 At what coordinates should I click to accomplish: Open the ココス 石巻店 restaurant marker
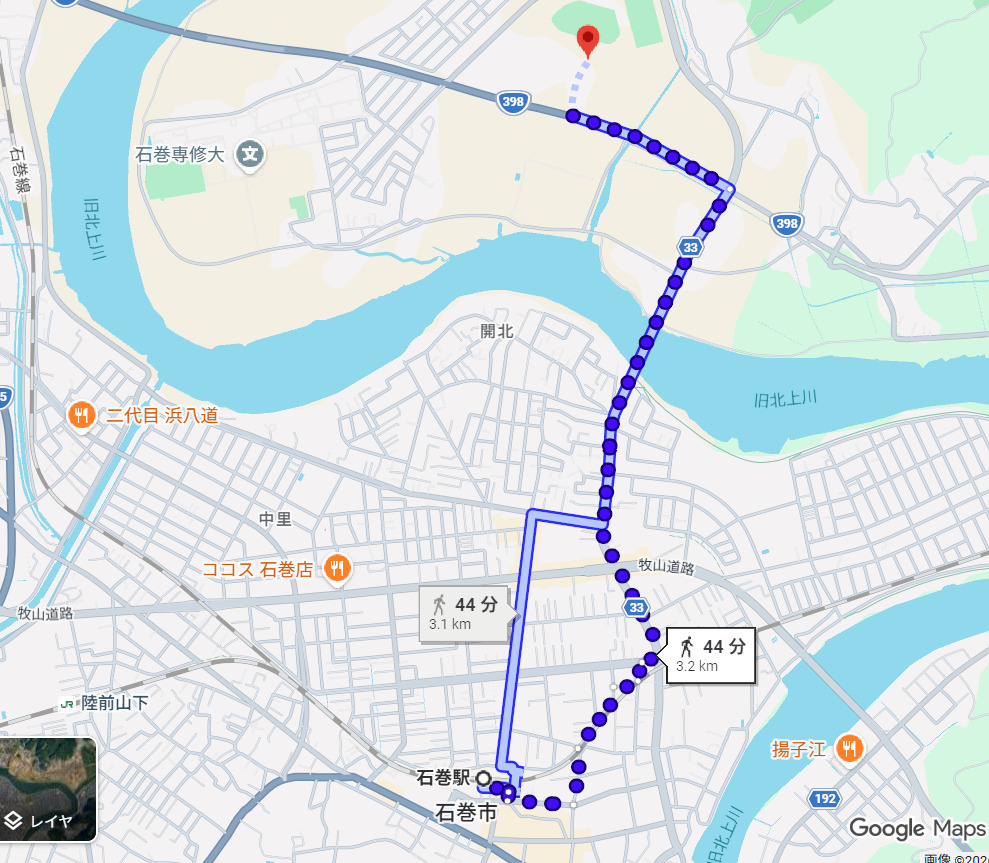point(337,569)
